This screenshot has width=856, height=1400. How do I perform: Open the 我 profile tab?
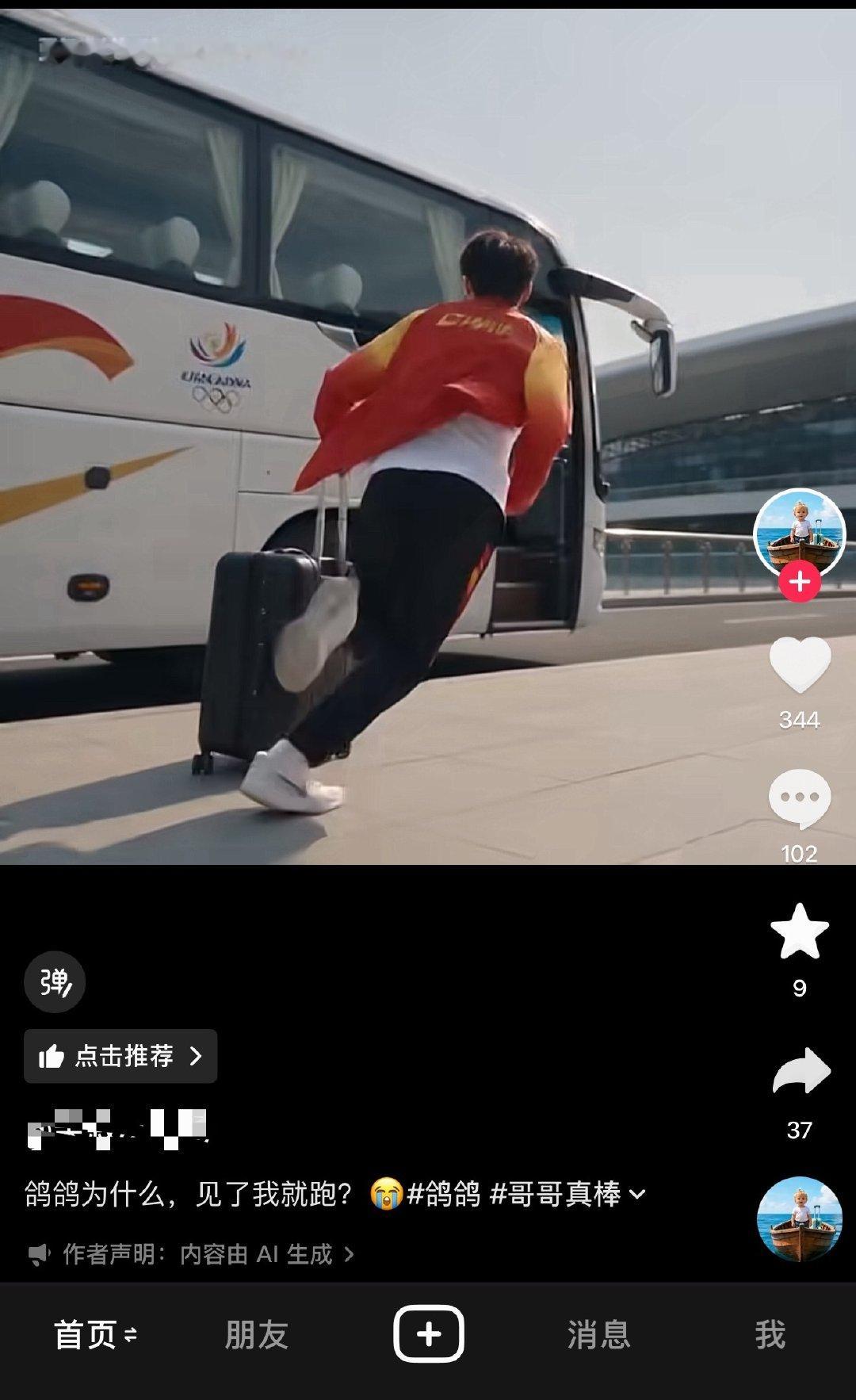[x=770, y=1335]
